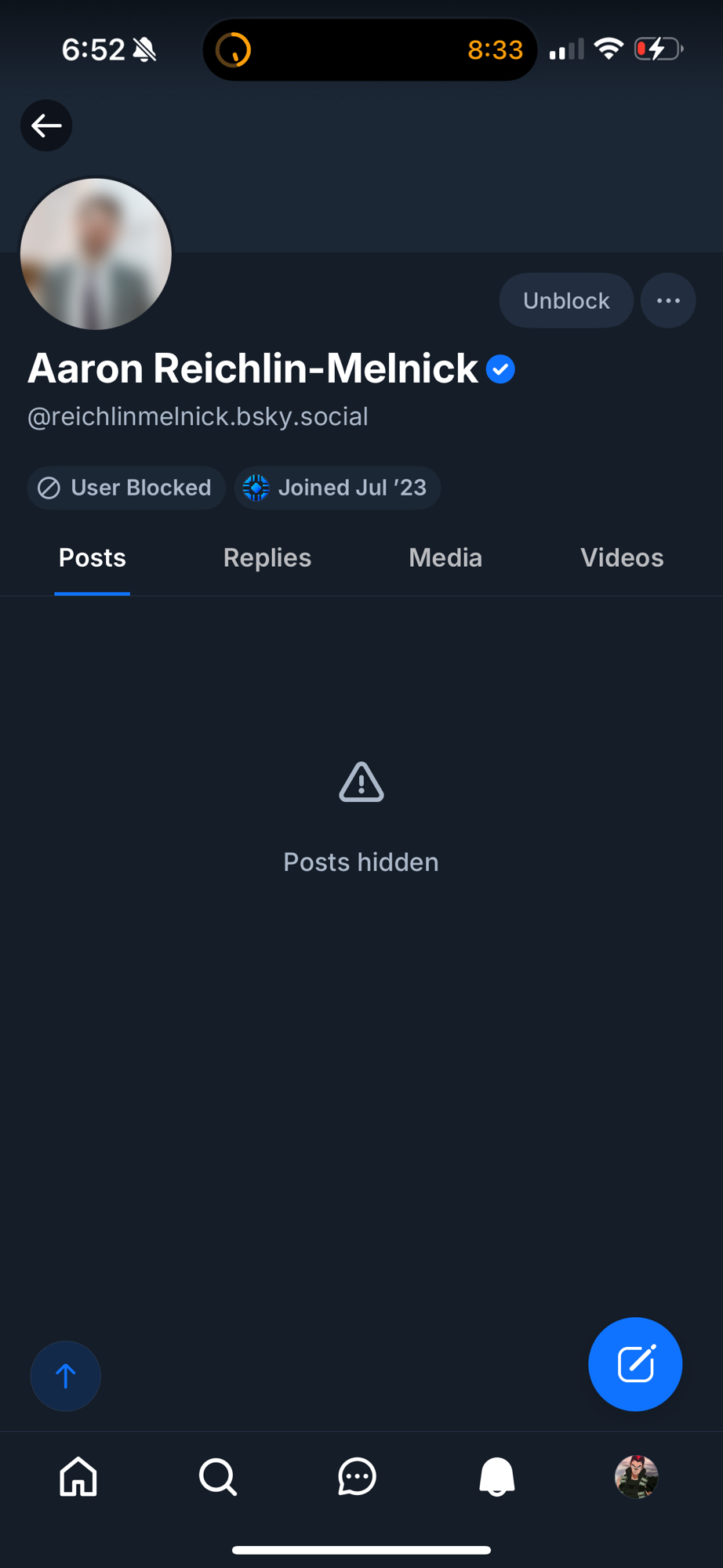Viewport: 723px width, 1568px height.
Task: Tap the User Blocked chip
Action: click(x=126, y=488)
